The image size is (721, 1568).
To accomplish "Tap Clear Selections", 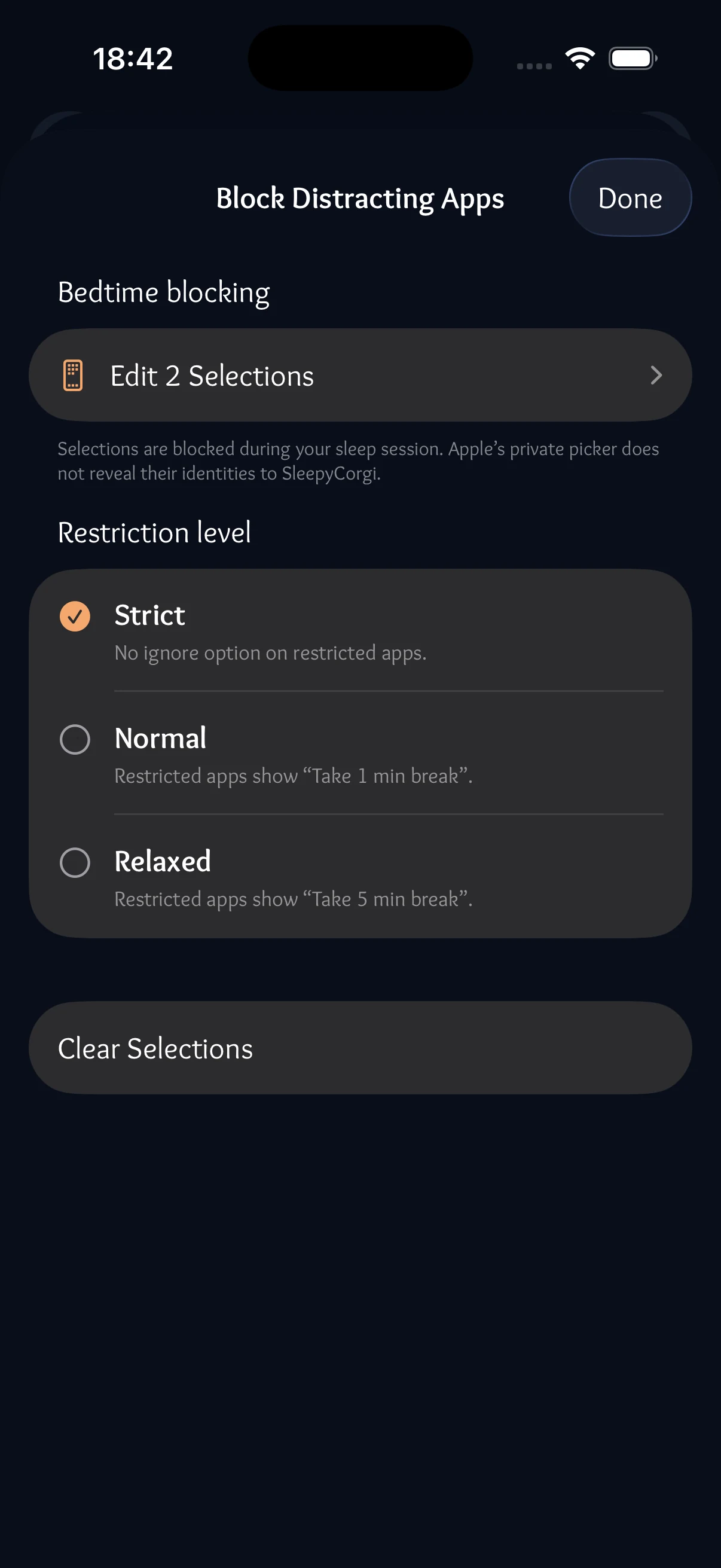I will pos(360,1048).
